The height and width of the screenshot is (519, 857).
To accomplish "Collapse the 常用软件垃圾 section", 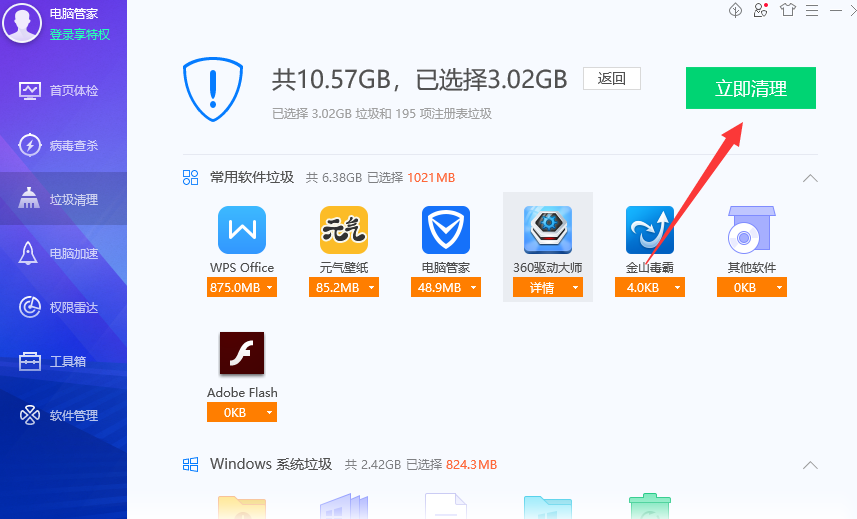I will click(x=810, y=178).
